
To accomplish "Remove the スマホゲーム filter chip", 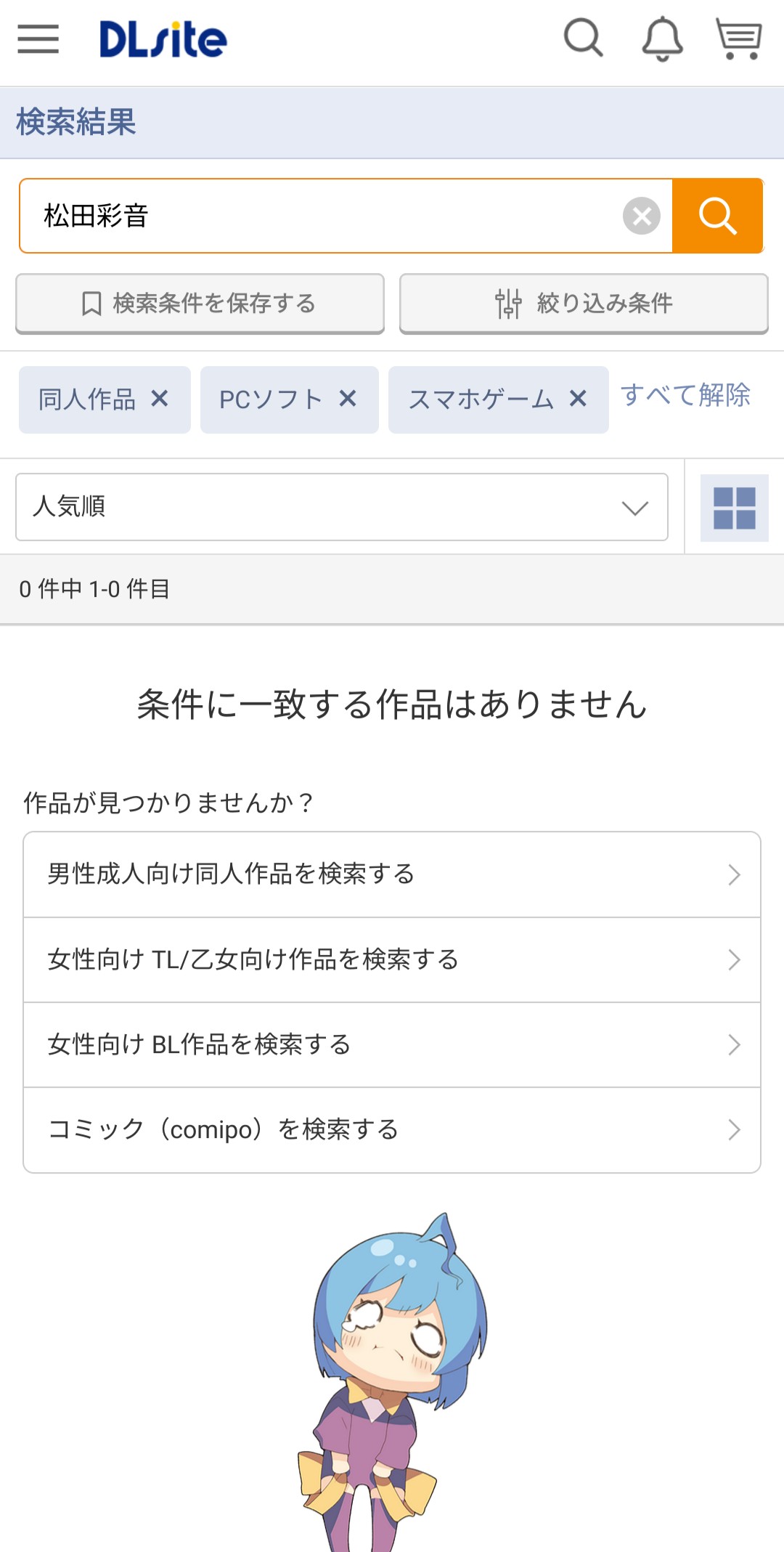I will [578, 399].
